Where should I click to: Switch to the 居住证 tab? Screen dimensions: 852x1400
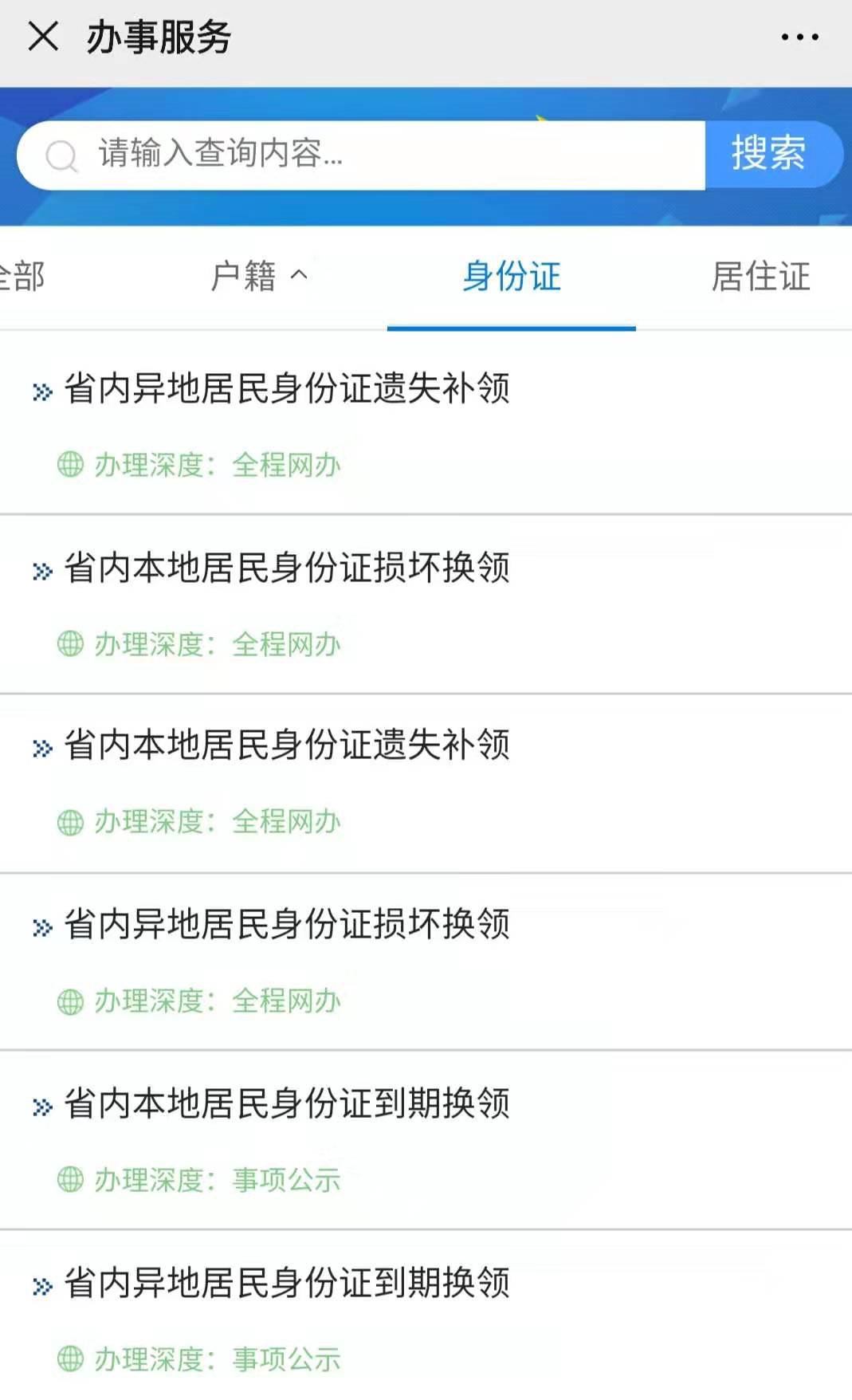(760, 277)
